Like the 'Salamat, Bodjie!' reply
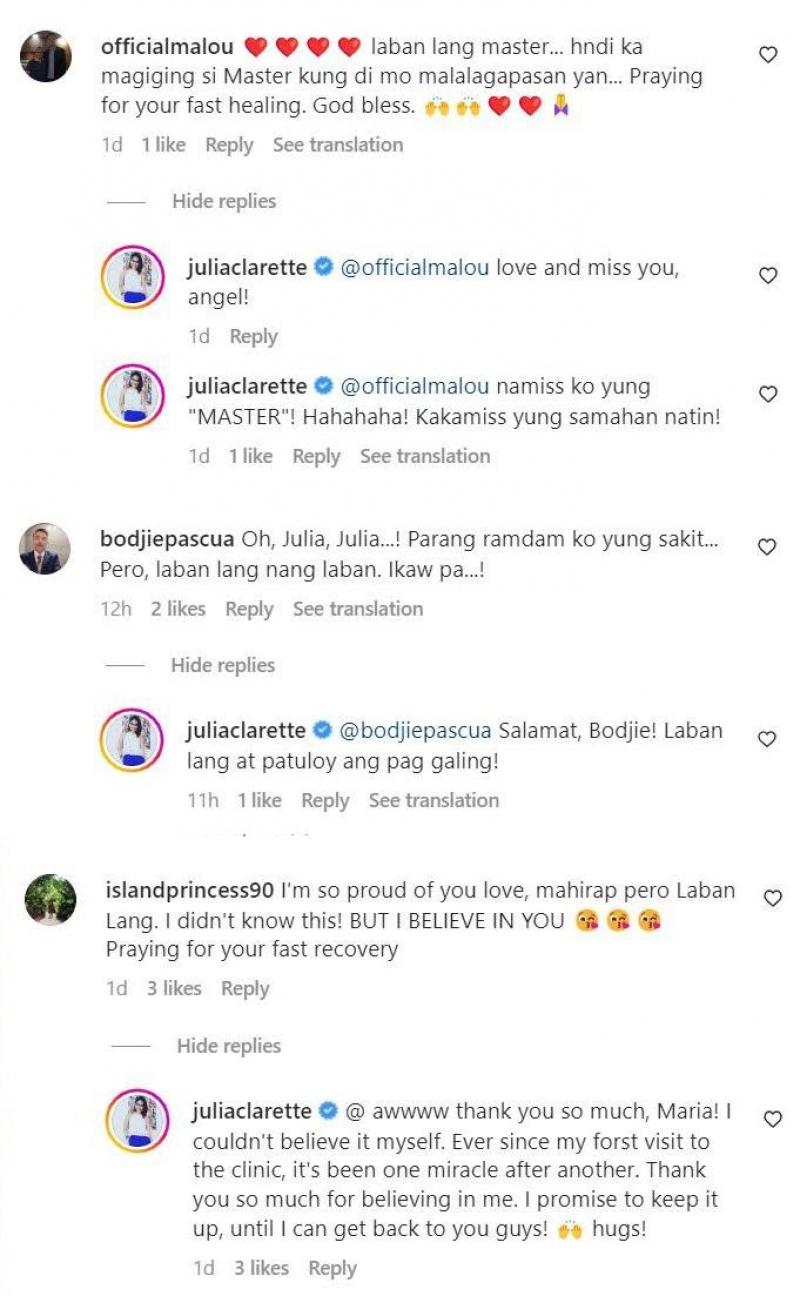Viewport: 800px width, 1296px height. click(768, 739)
